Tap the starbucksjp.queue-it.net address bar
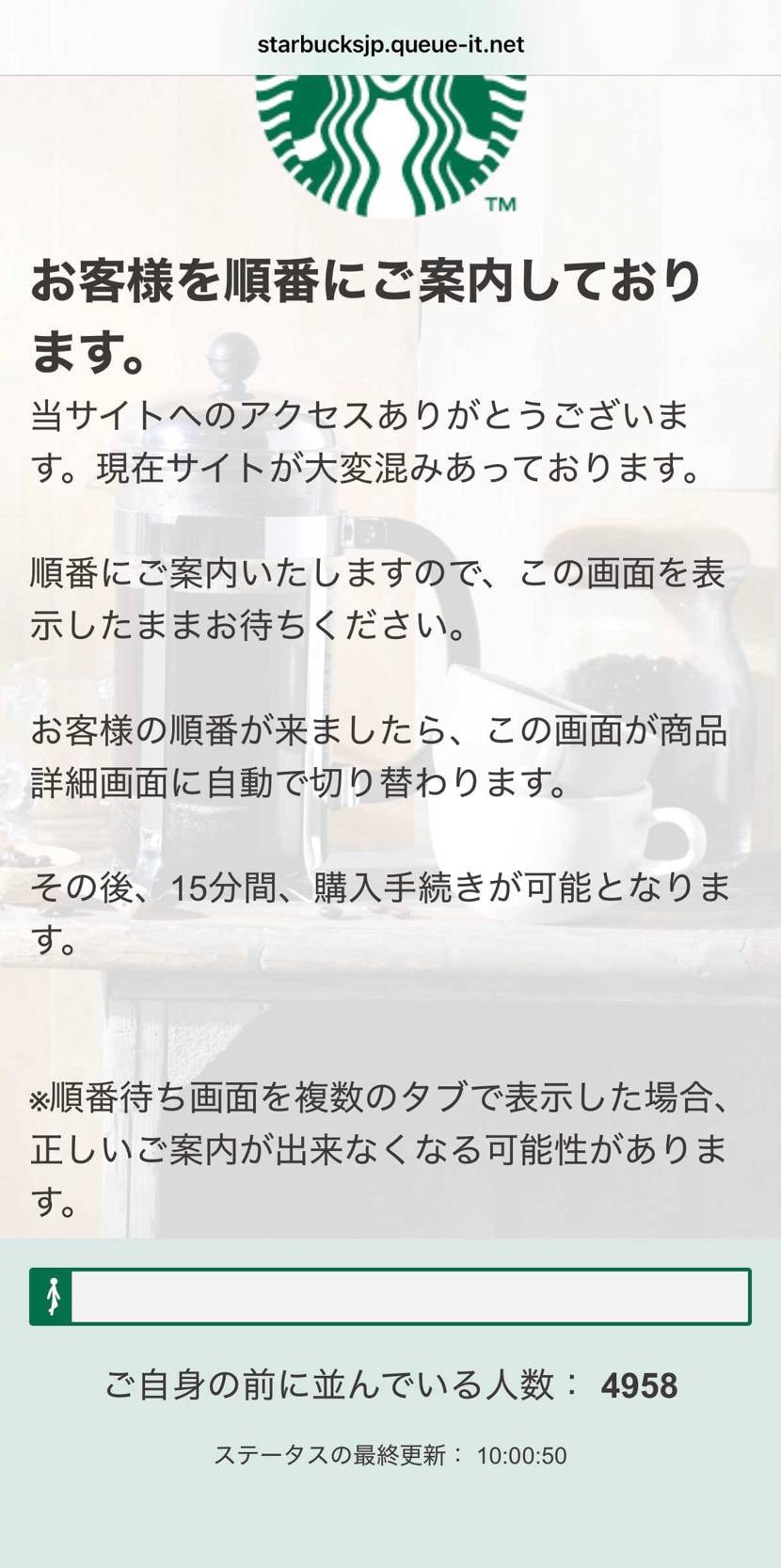This screenshot has height=1568, width=781. [390, 44]
